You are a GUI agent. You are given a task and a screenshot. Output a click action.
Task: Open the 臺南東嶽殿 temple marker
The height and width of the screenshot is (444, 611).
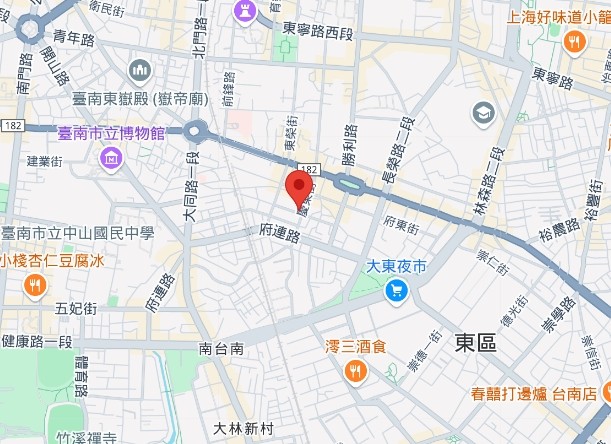pos(140,72)
